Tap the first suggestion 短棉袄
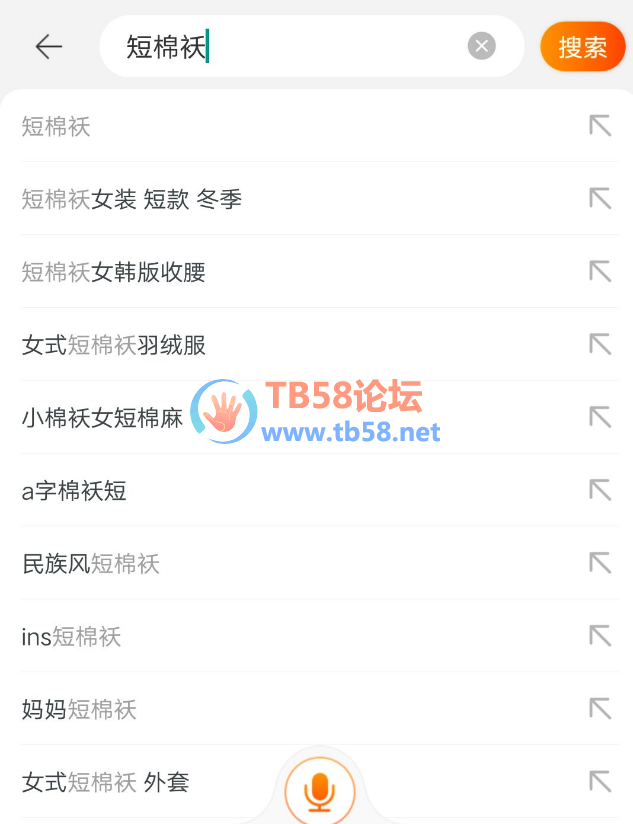The image size is (633, 824). click(x=57, y=126)
